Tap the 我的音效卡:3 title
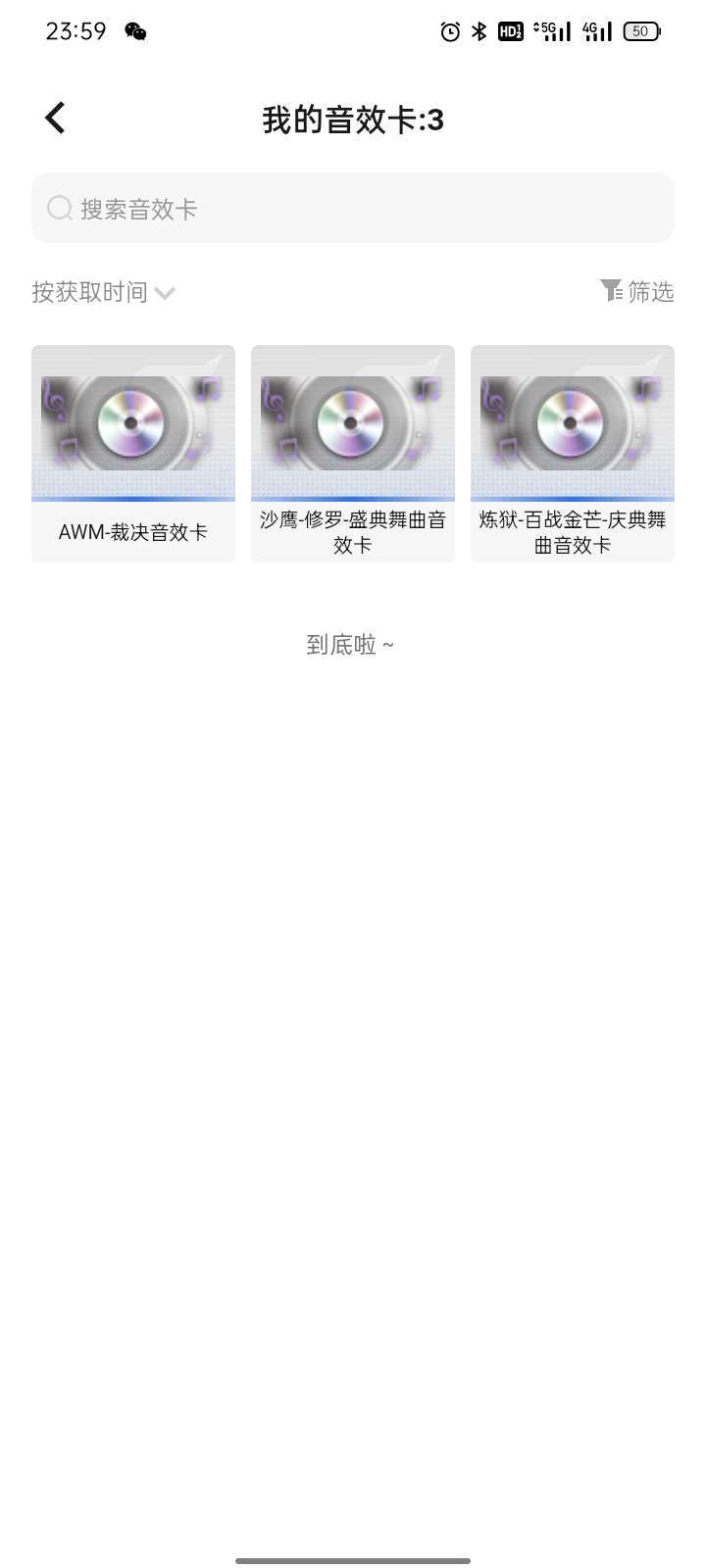This screenshot has width=706, height=1568. [353, 119]
